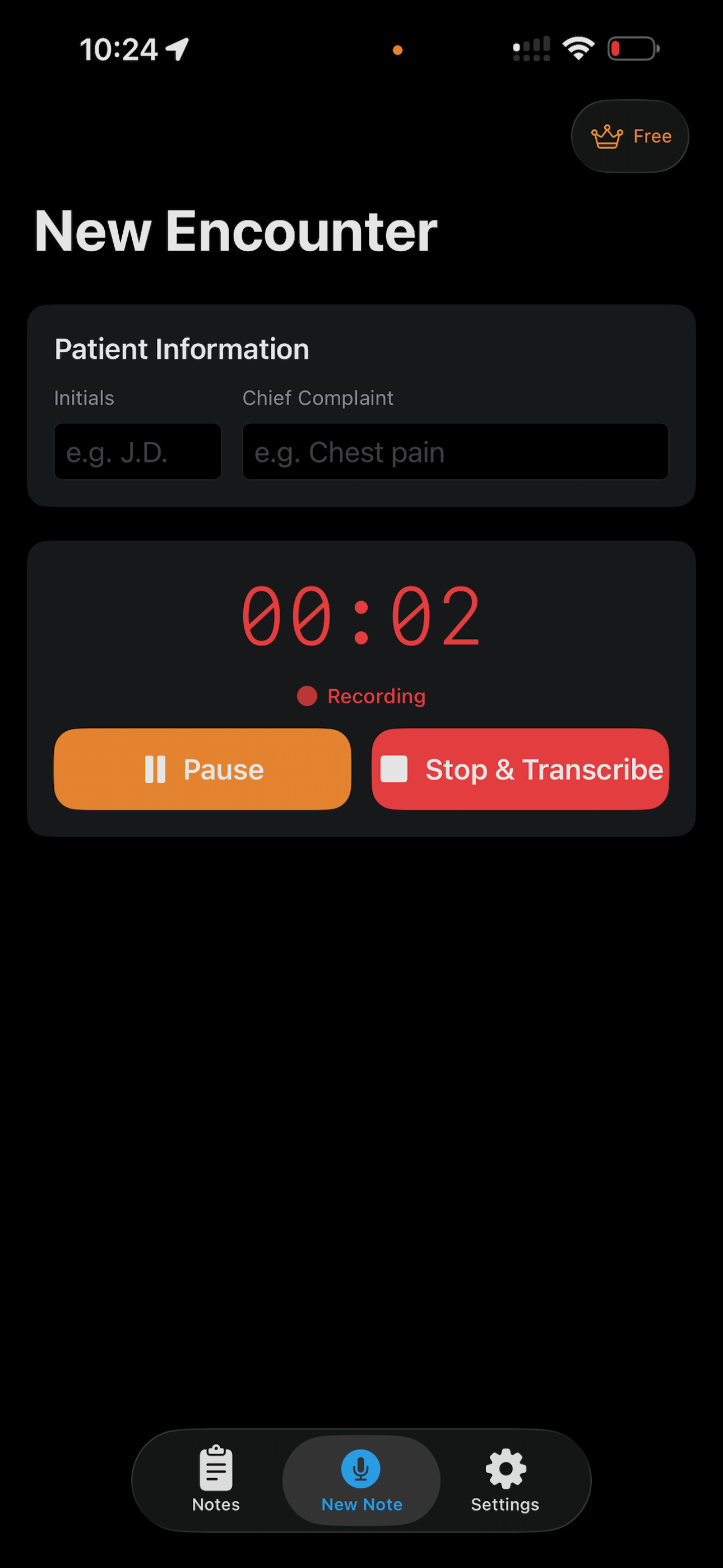723x1568 pixels.
Task: Open the Free plan upgrade badge
Action: tap(630, 136)
